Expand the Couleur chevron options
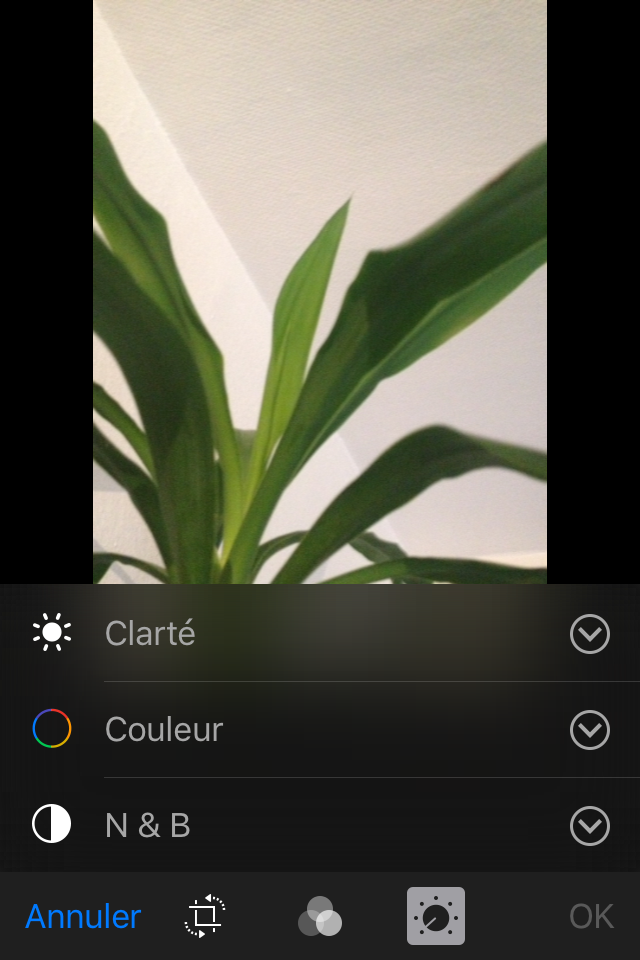This screenshot has height=960, width=640. 590,730
